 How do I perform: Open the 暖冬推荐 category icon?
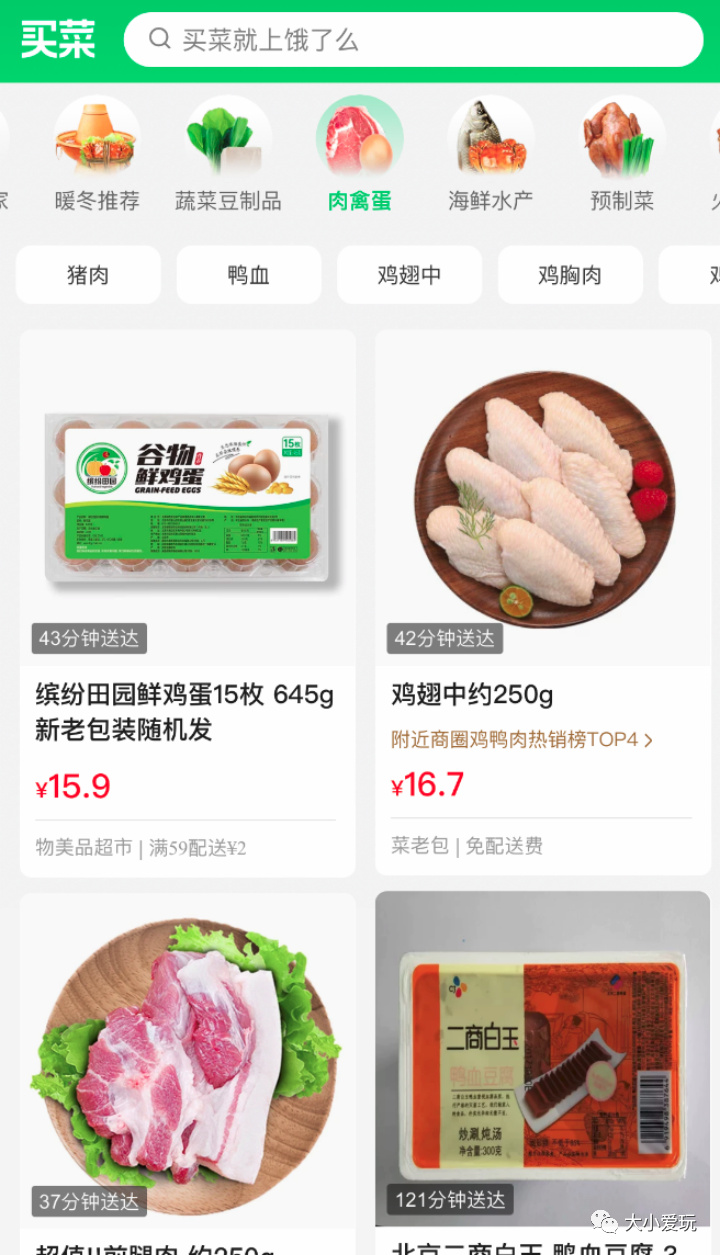[x=96, y=140]
